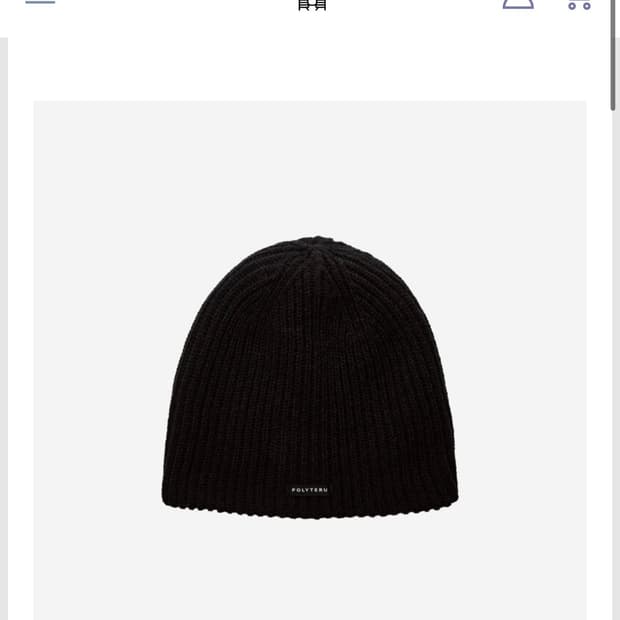Open the account profile icon
Viewport: 620px width, 620px height.
coord(518,4)
